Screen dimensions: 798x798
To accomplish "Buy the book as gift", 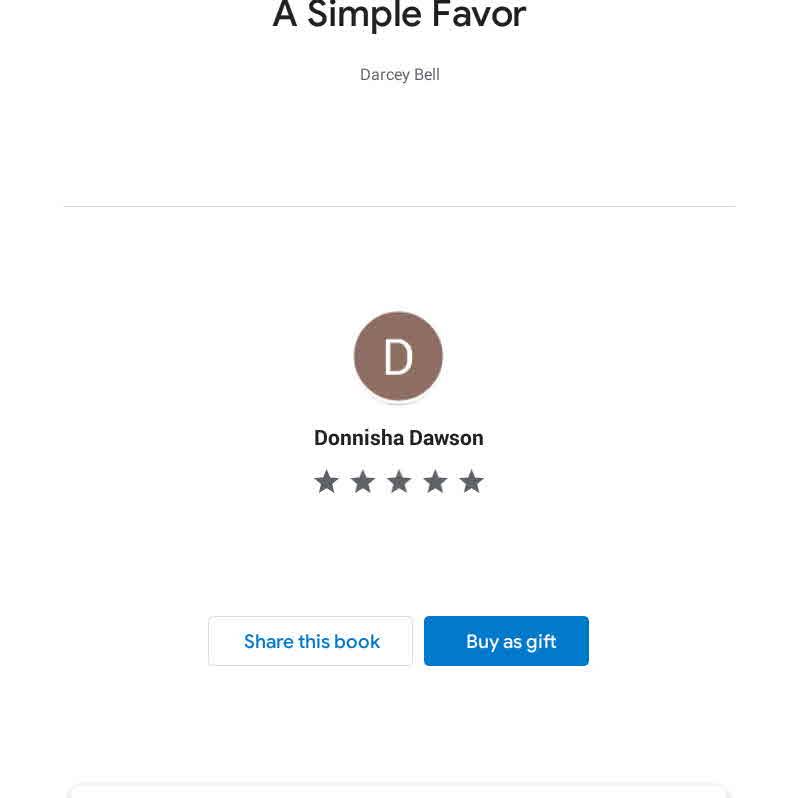I will pyautogui.click(x=506, y=641).
